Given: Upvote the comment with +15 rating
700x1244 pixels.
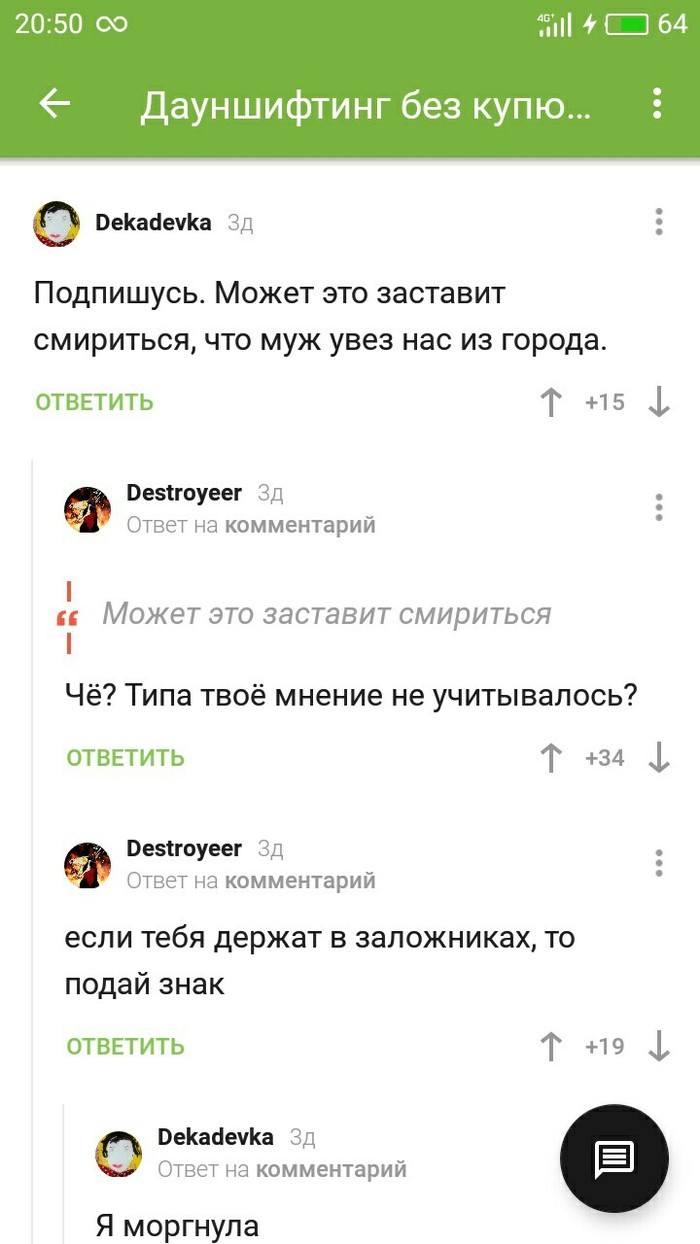Looking at the screenshot, I should (x=551, y=402).
